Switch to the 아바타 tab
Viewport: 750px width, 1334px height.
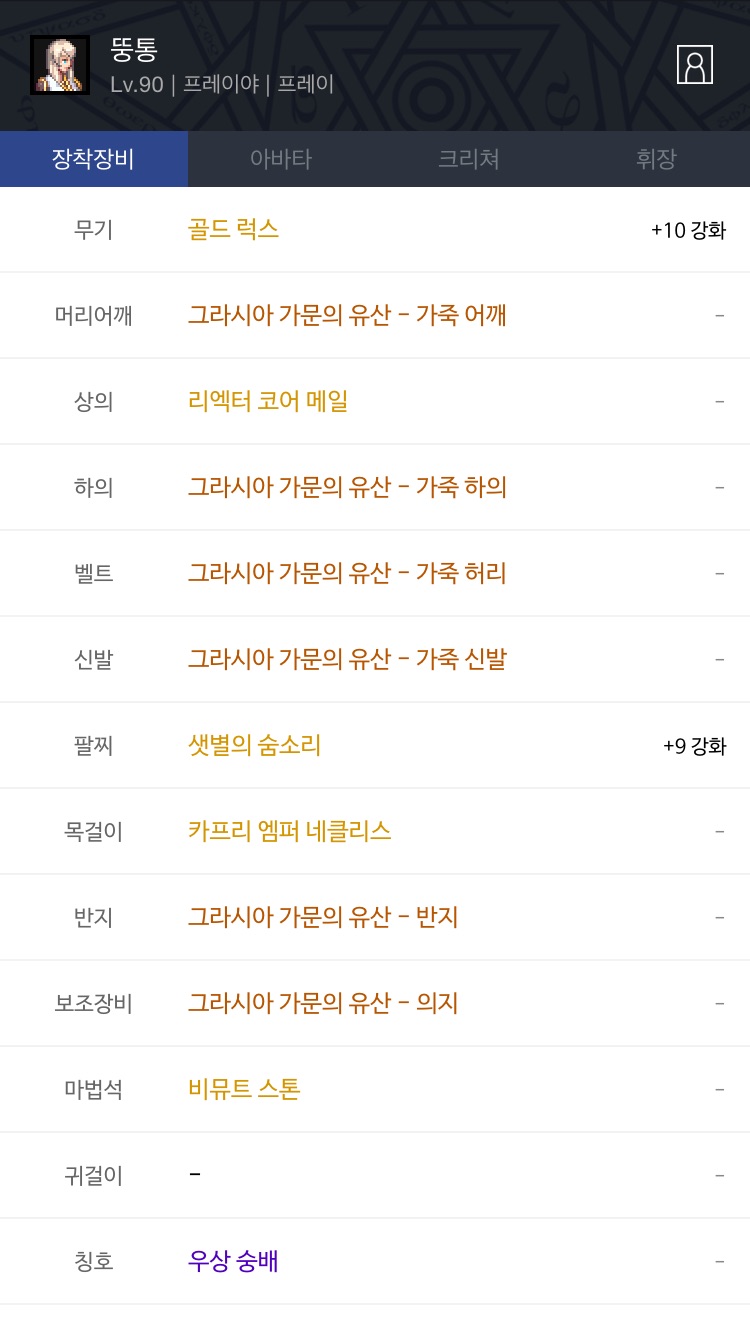click(281, 159)
